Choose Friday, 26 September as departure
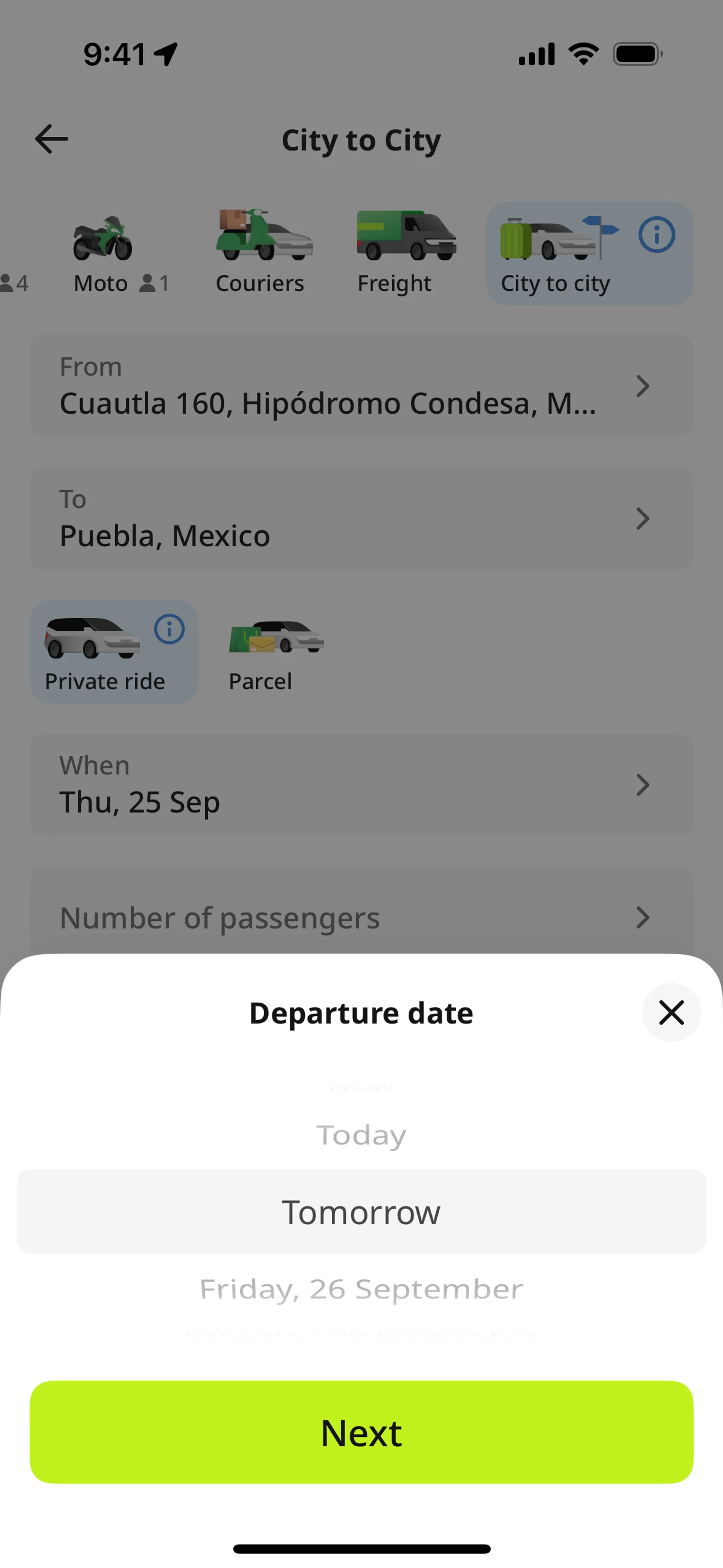 pyautogui.click(x=361, y=1288)
